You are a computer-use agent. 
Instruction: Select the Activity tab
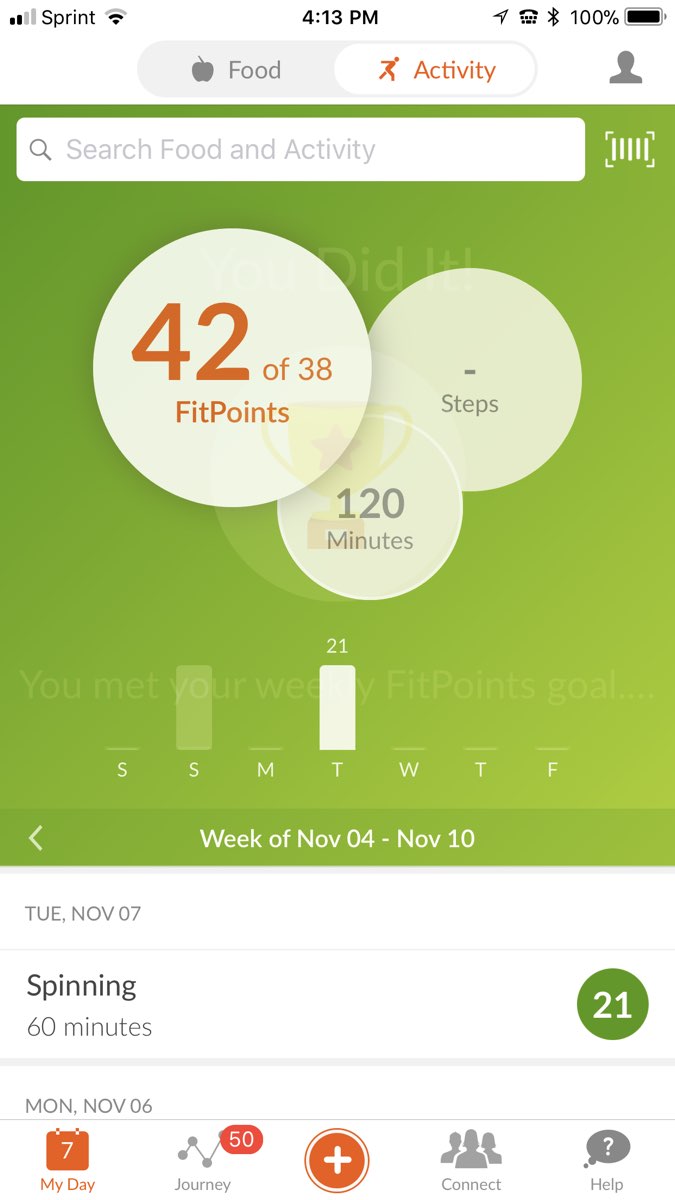point(436,70)
